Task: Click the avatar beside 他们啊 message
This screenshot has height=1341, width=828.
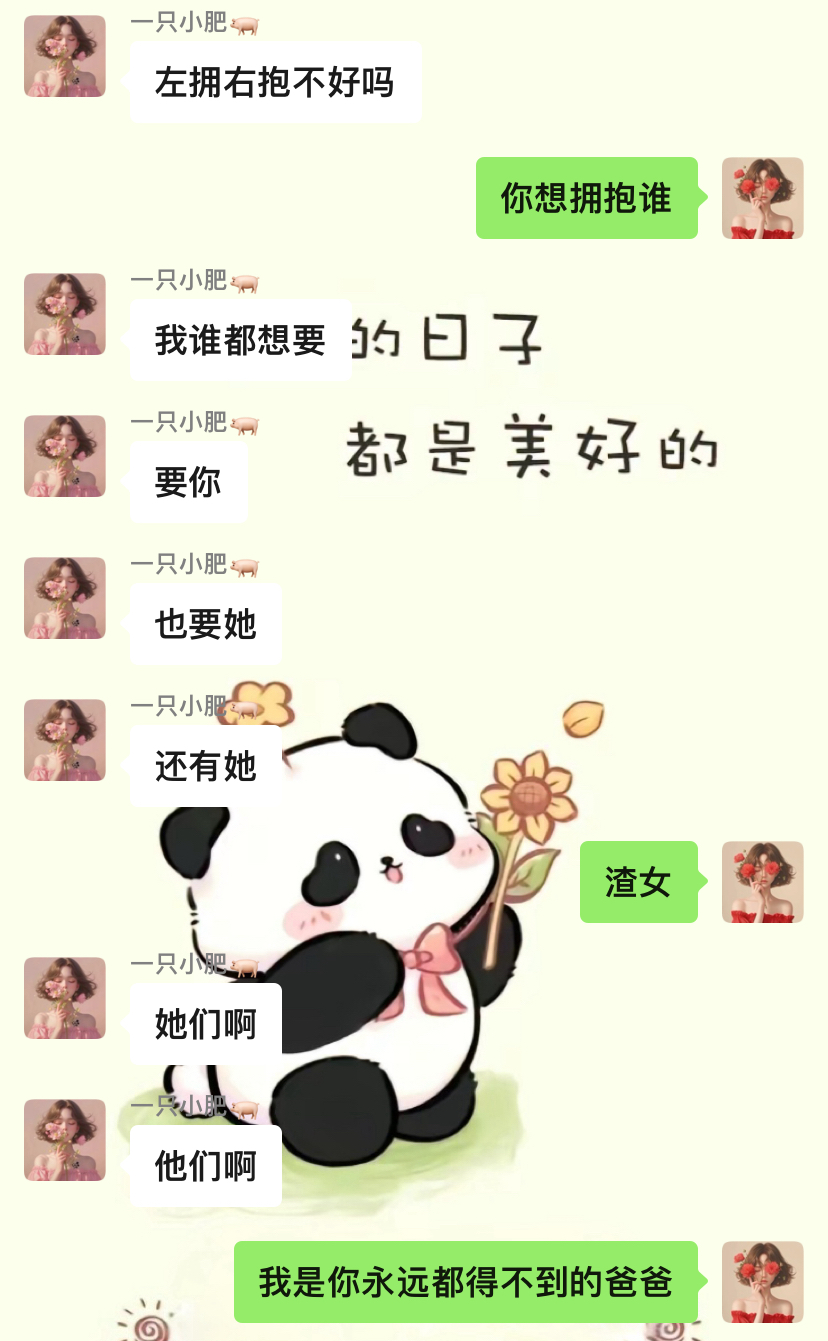Action: (64, 1140)
